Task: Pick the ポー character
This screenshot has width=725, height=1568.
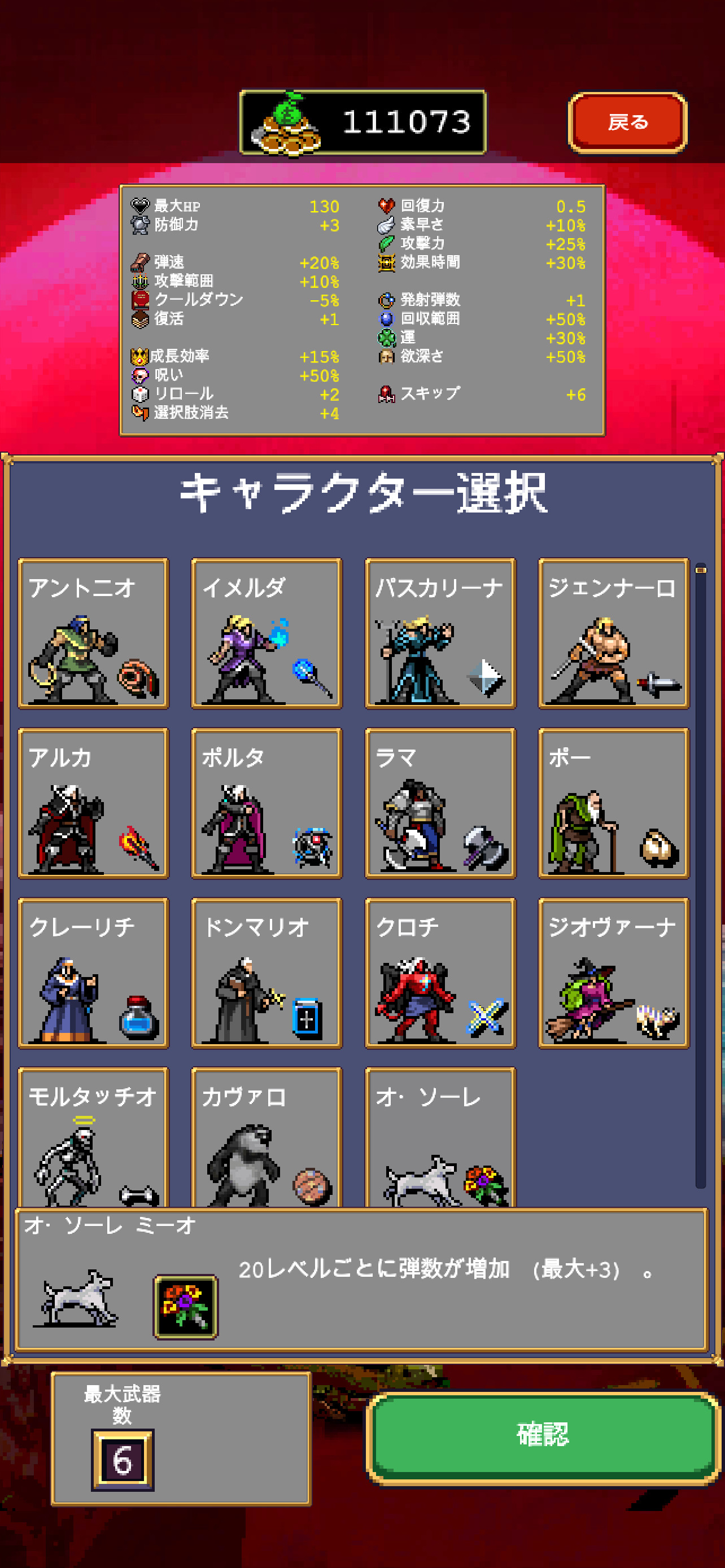Action: pyautogui.click(x=614, y=803)
